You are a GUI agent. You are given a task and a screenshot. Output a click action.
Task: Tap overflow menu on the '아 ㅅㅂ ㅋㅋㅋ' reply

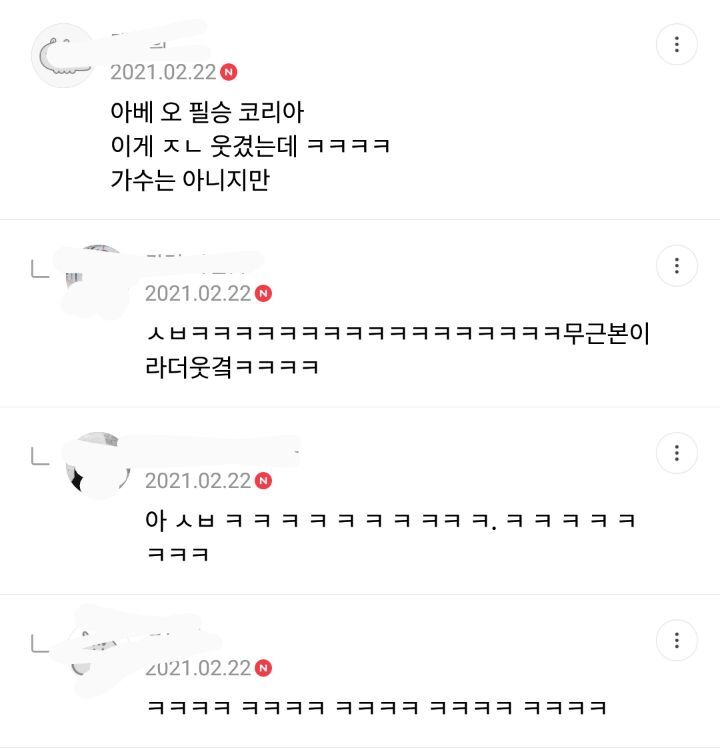(x=676, y=452)
